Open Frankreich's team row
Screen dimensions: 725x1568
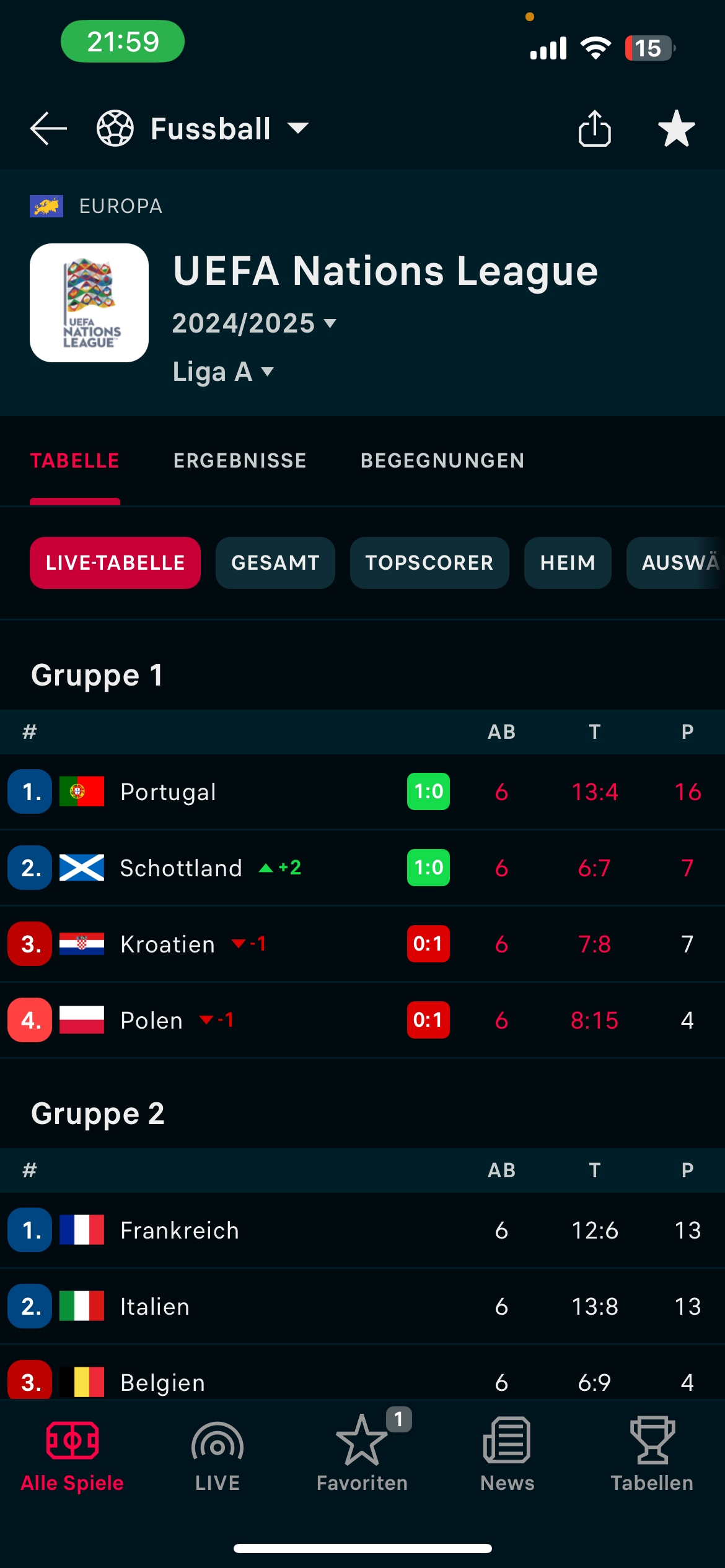click(362, 1230)
